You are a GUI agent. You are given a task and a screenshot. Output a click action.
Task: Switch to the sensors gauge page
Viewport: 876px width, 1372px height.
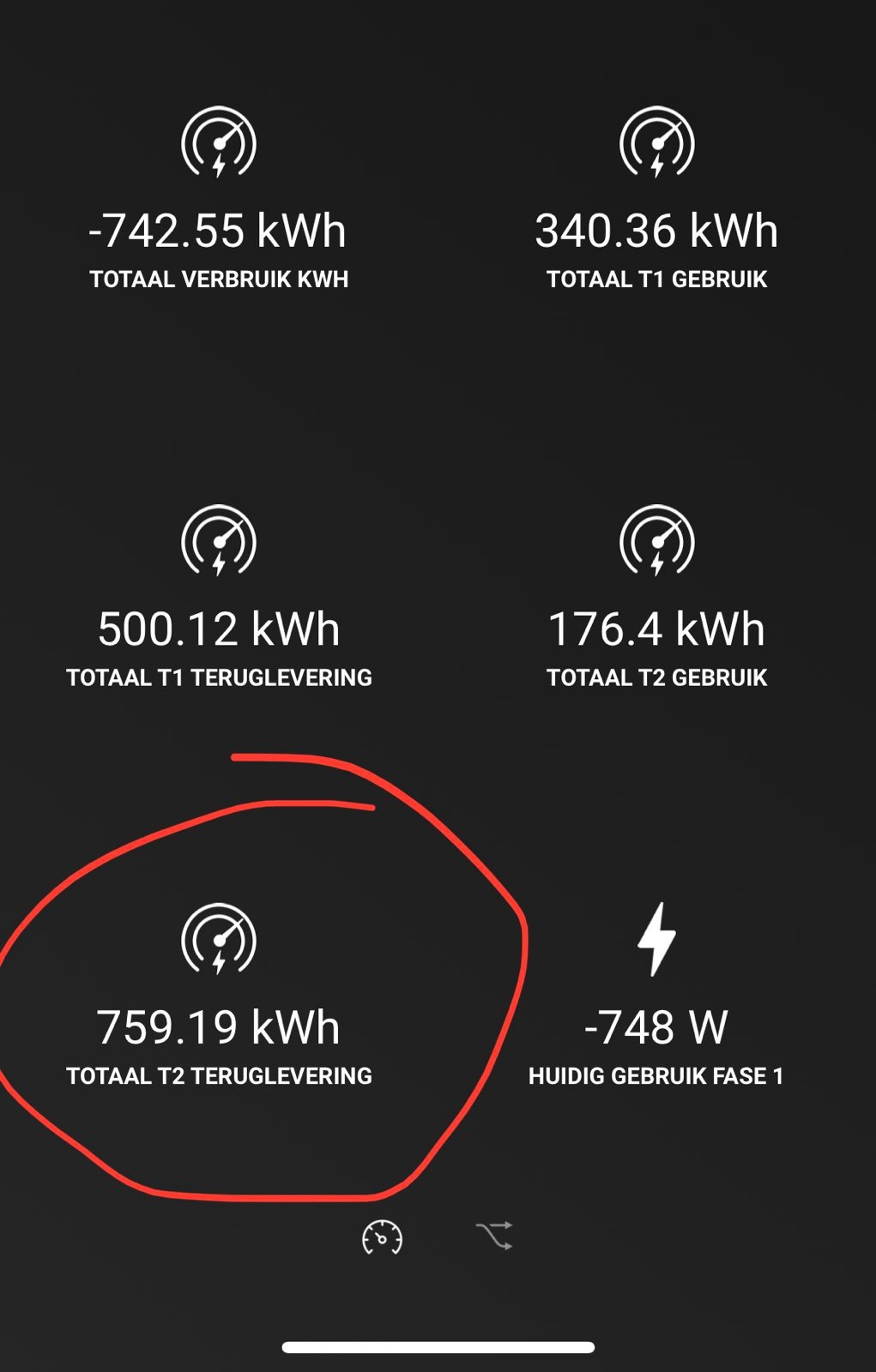click(382, 1237)
